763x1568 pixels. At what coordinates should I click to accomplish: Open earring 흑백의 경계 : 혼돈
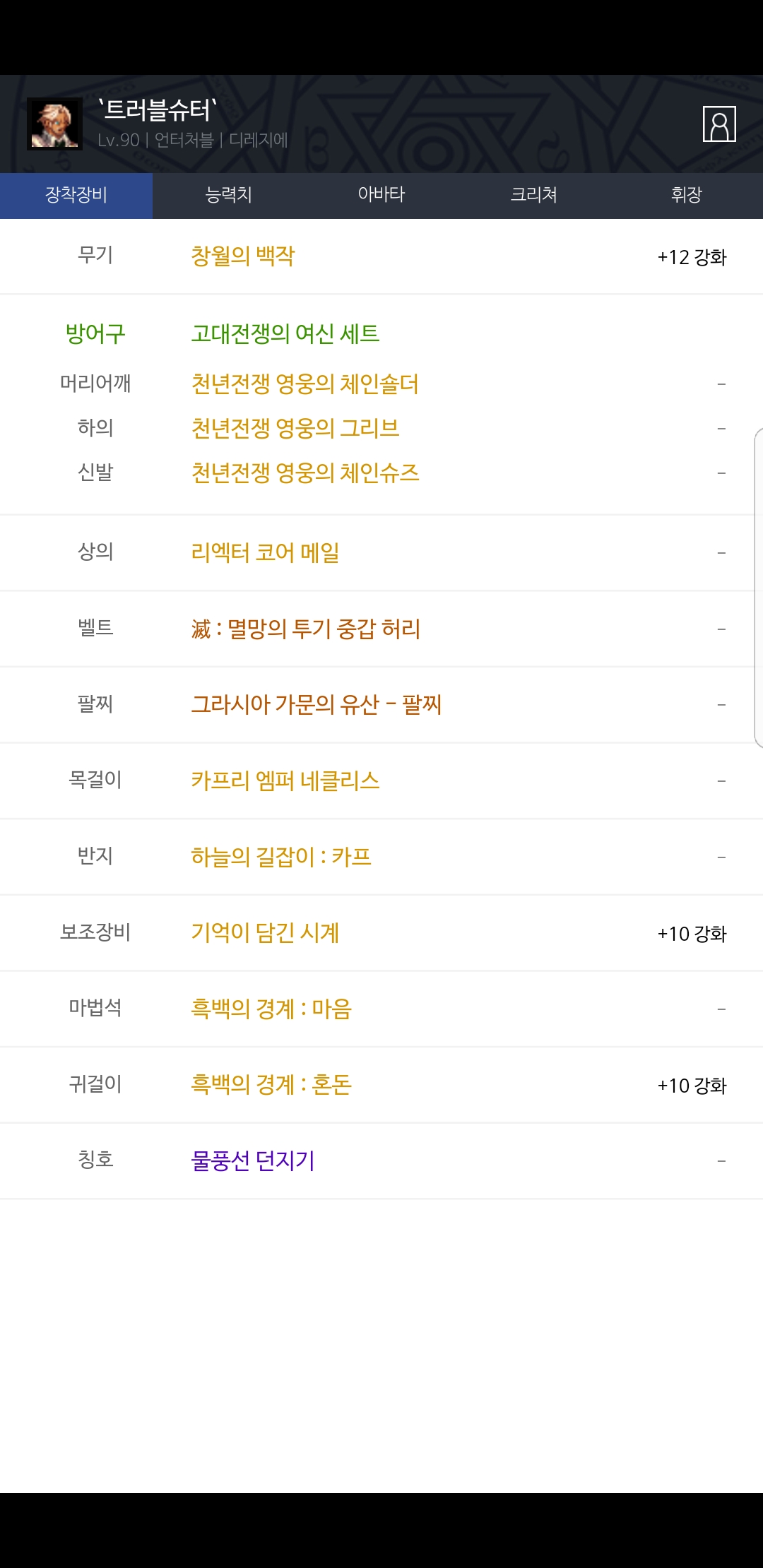coord(271,1085)
